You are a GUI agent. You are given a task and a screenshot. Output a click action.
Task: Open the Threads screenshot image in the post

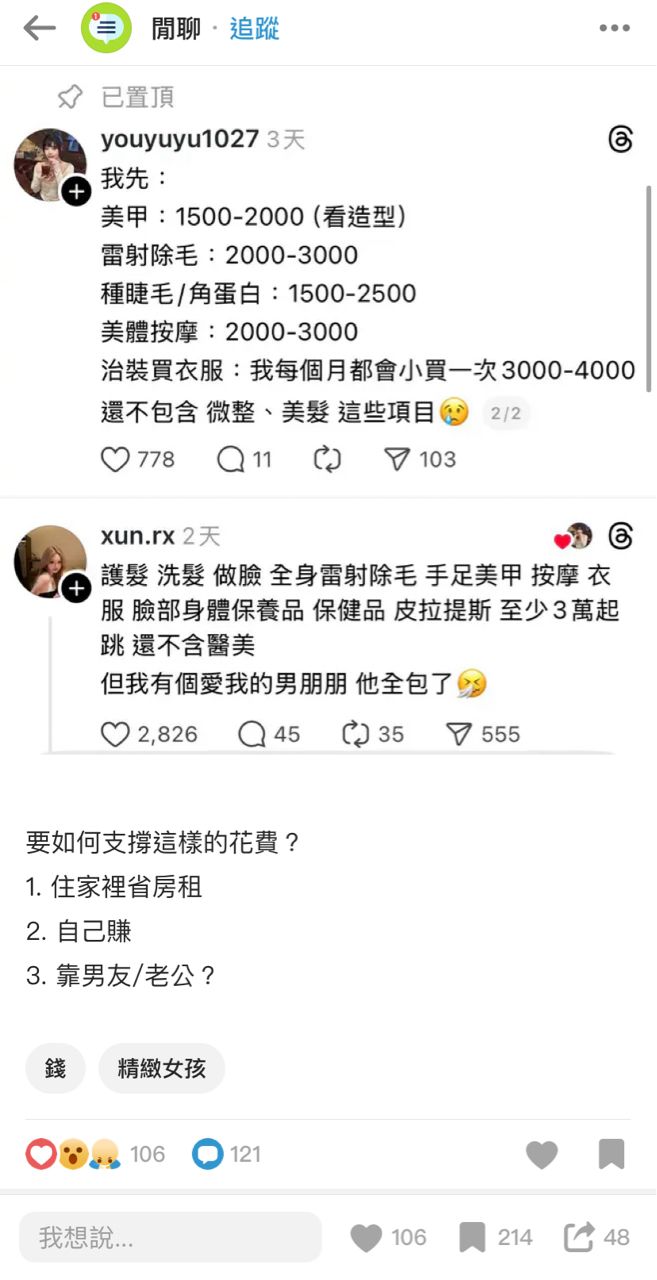point(328,420)
